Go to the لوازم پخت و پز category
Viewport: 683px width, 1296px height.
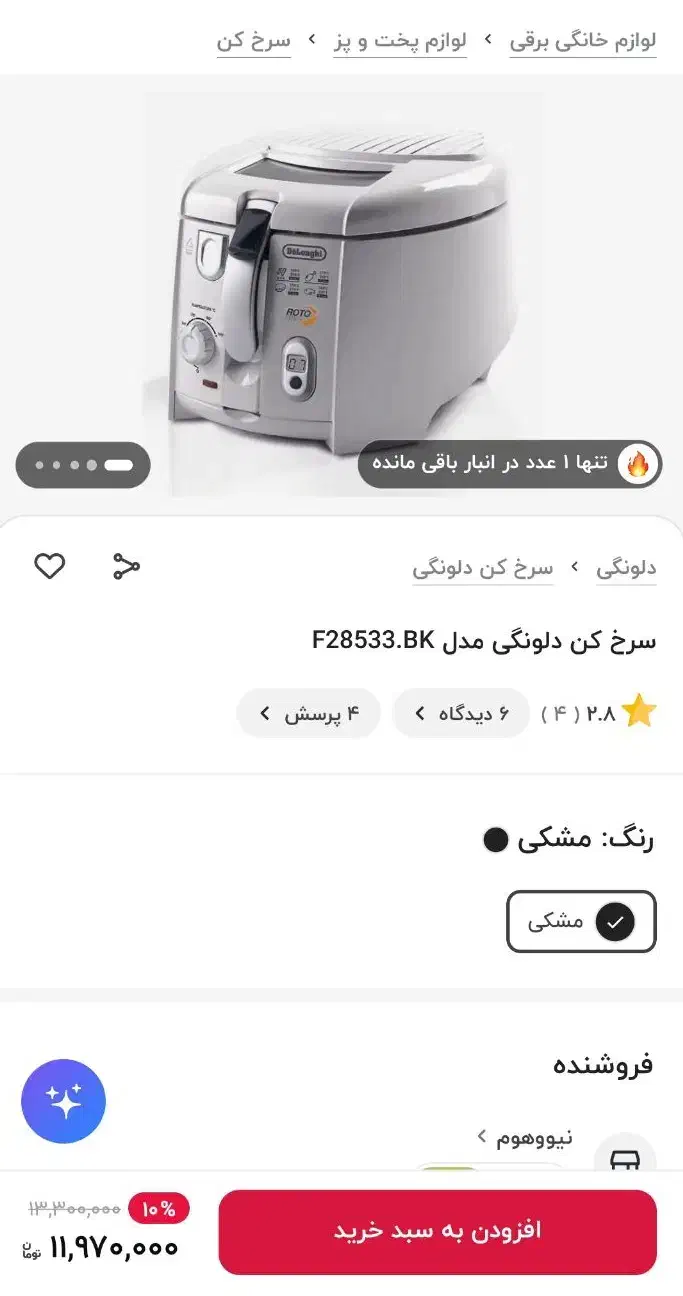click(400, 41)
